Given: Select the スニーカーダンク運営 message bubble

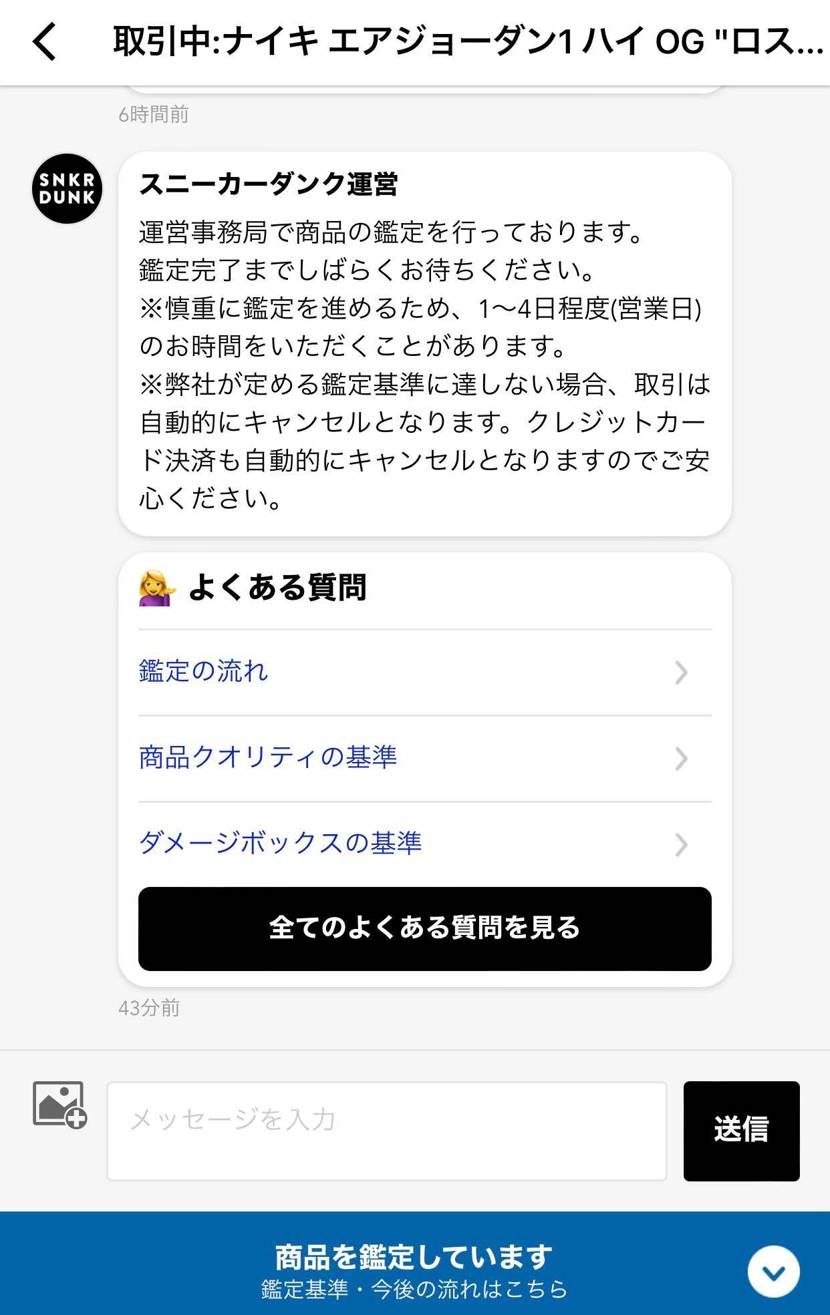Looking at the screenshot, I should 424,340.
